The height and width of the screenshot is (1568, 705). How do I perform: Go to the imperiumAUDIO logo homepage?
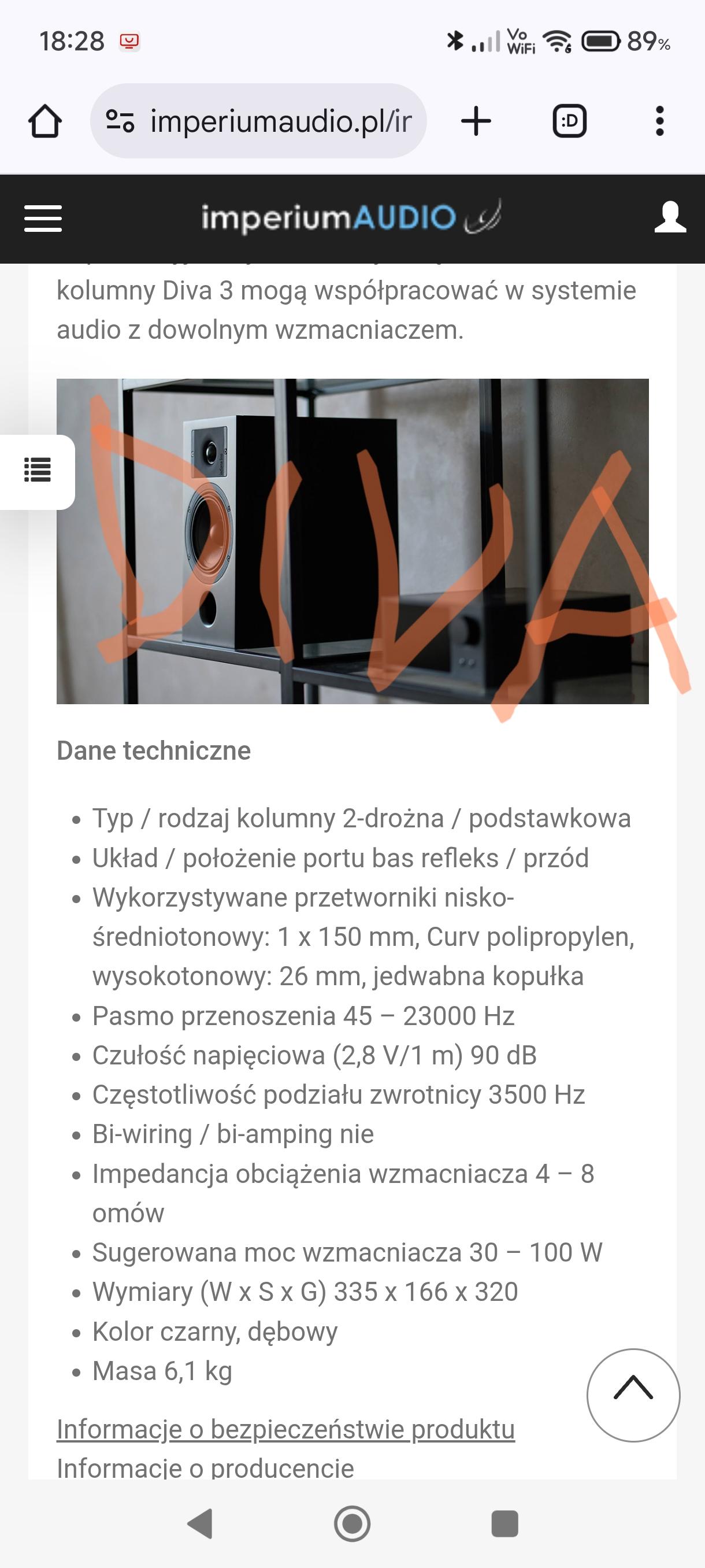point(351,217)
